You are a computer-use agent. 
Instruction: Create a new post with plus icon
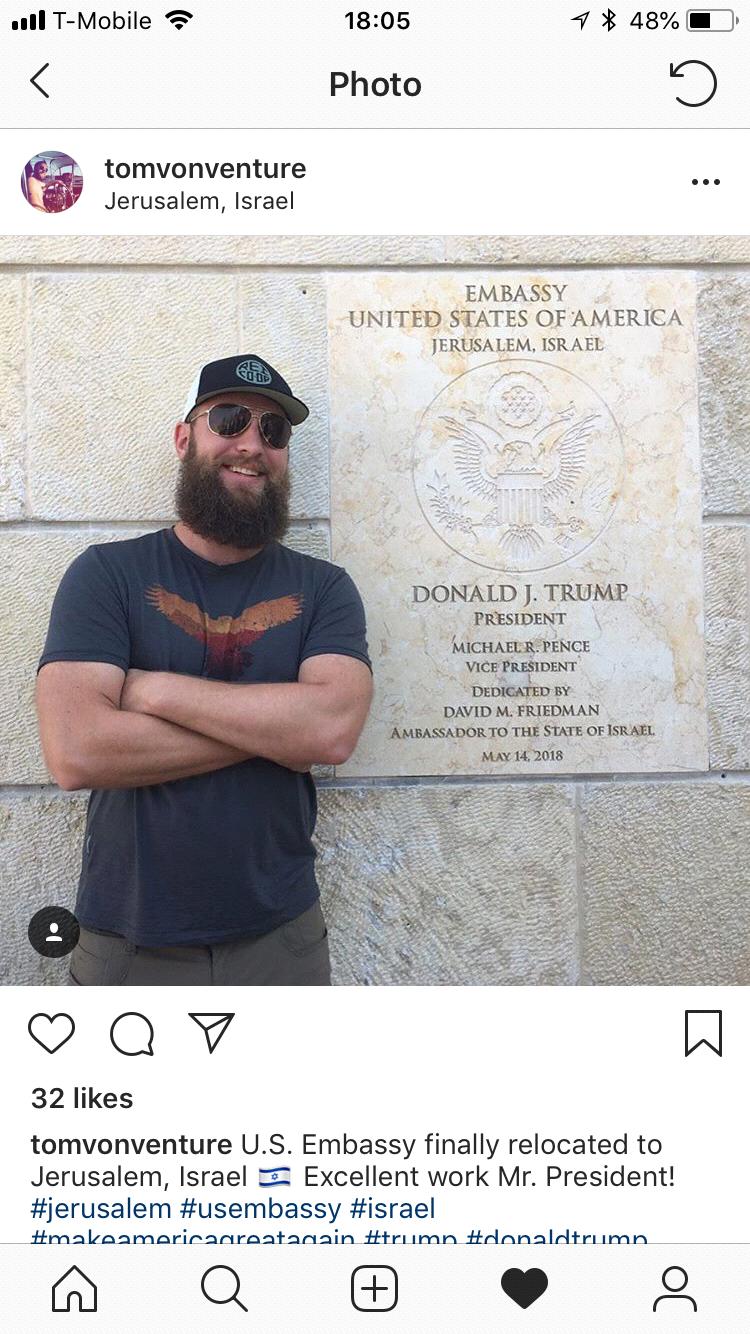pyautogui.click(x=375, y=1289)
